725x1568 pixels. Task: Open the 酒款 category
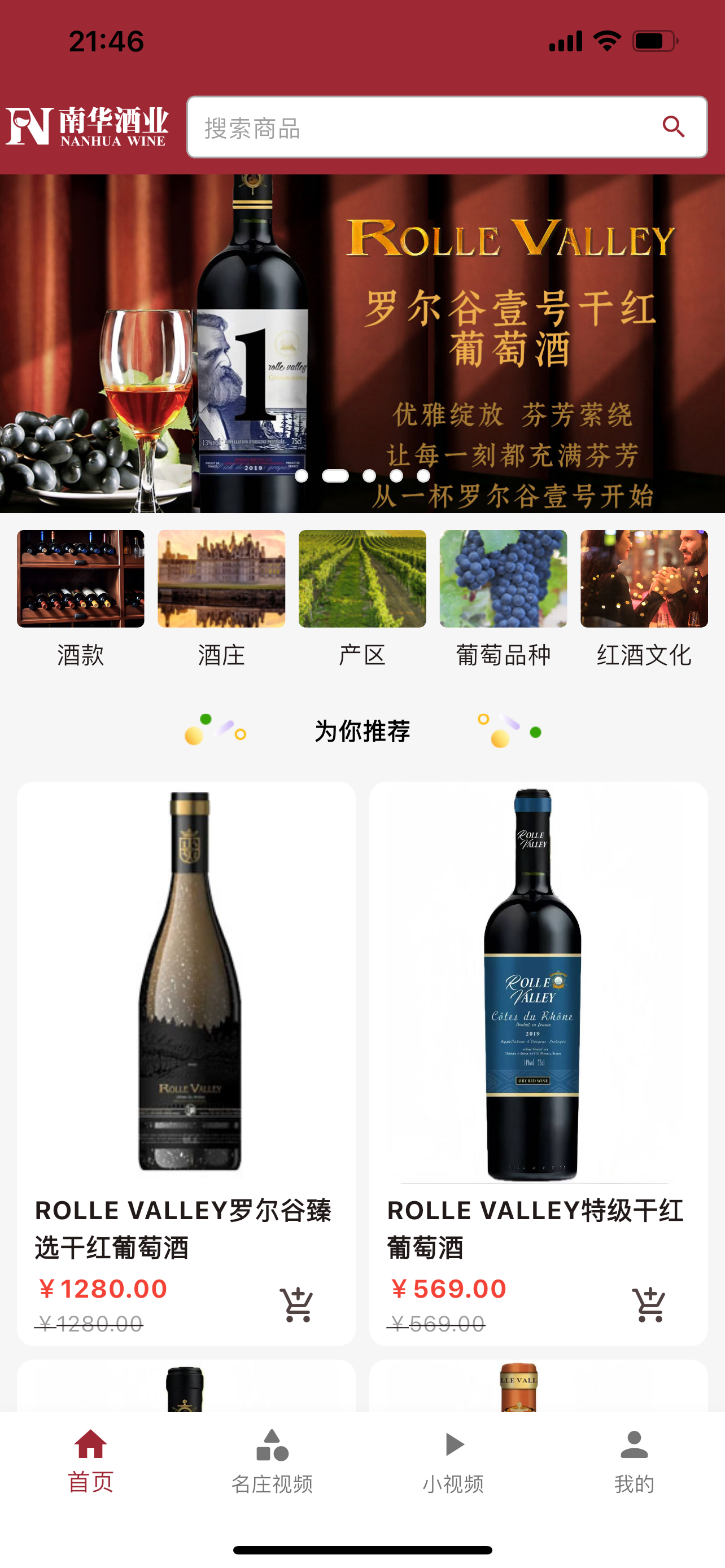coord(80,598)
